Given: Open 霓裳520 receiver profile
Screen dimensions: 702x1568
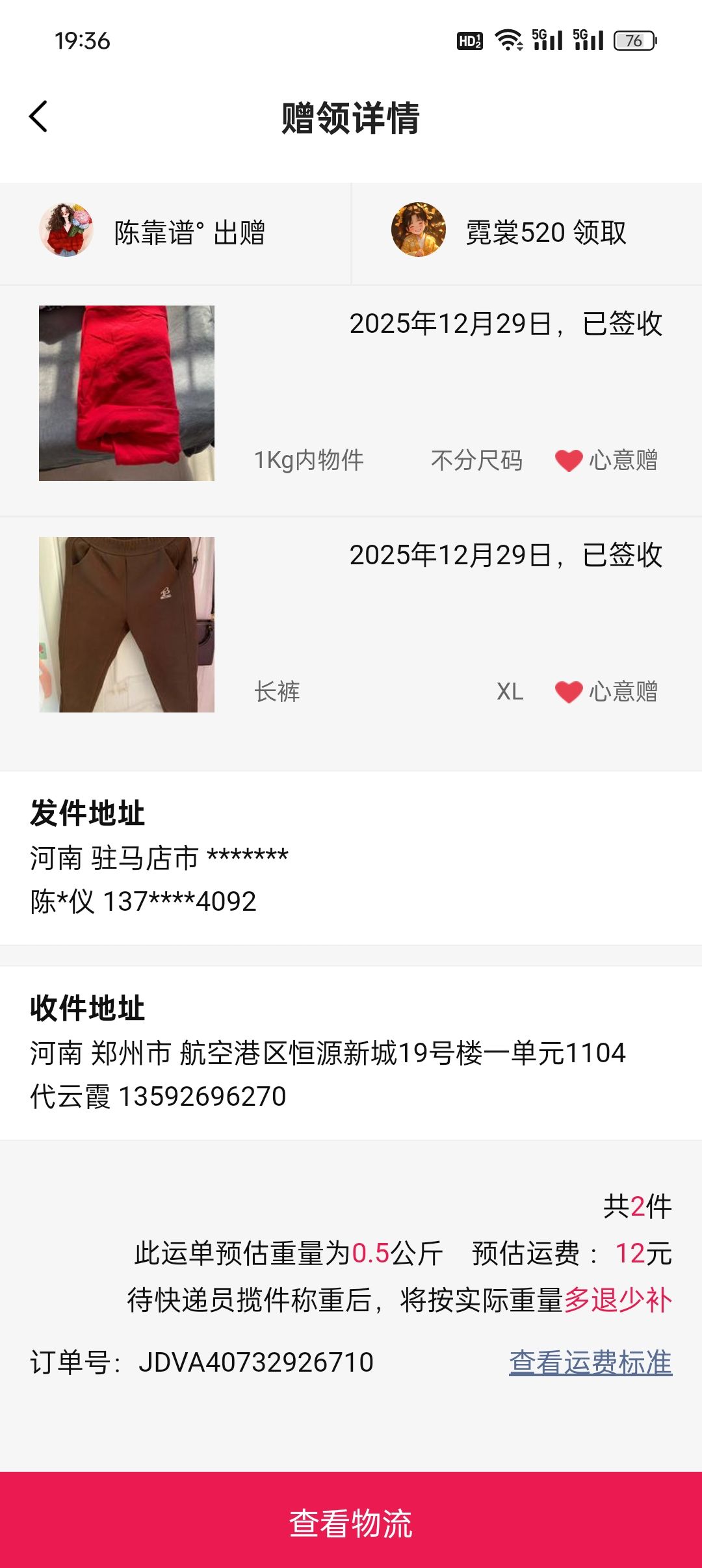Looking at the screenshot, I should [419, 231].
